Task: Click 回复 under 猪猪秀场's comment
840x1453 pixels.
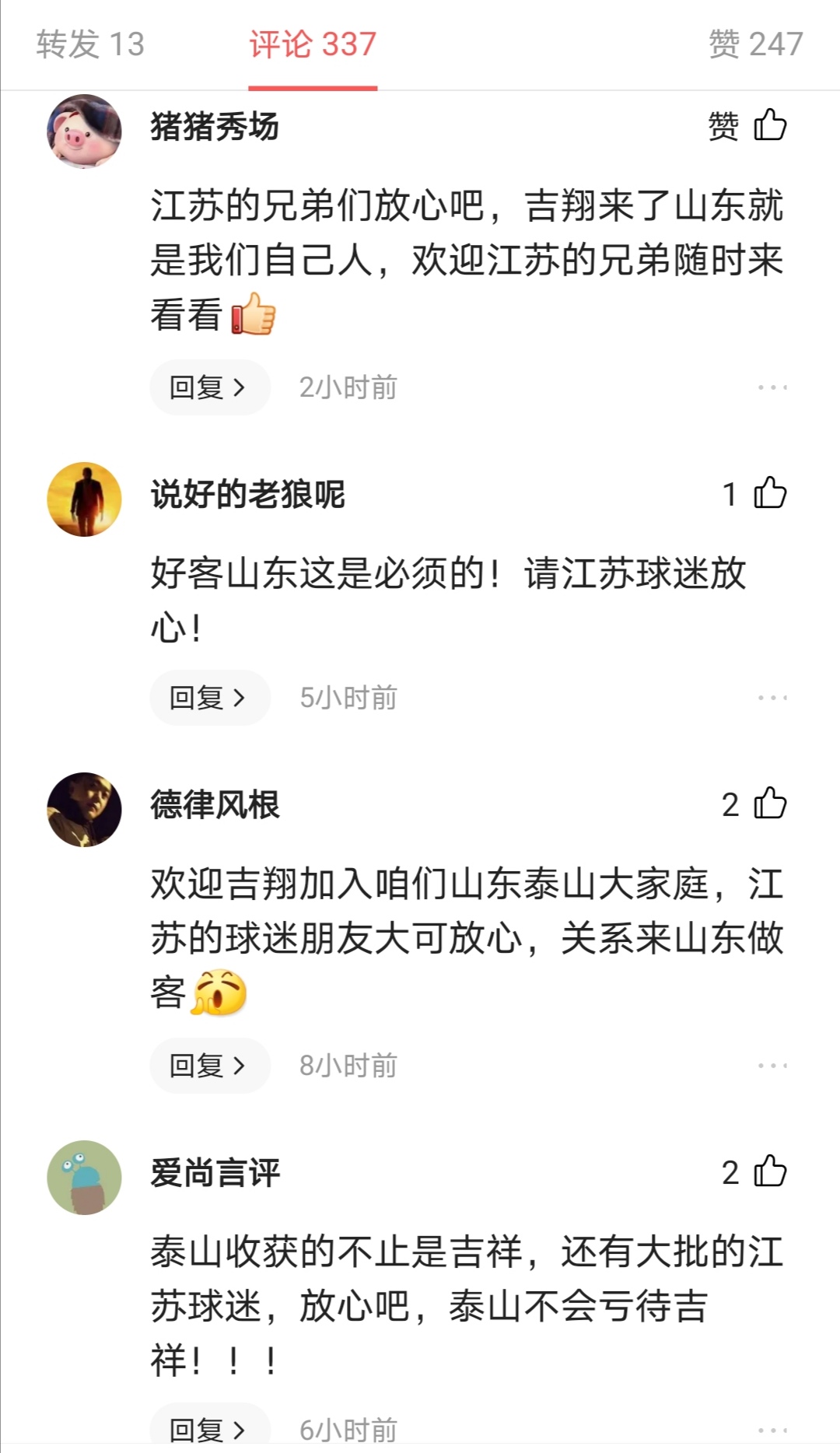Action: pyautogui.click(x=208, y=387)
